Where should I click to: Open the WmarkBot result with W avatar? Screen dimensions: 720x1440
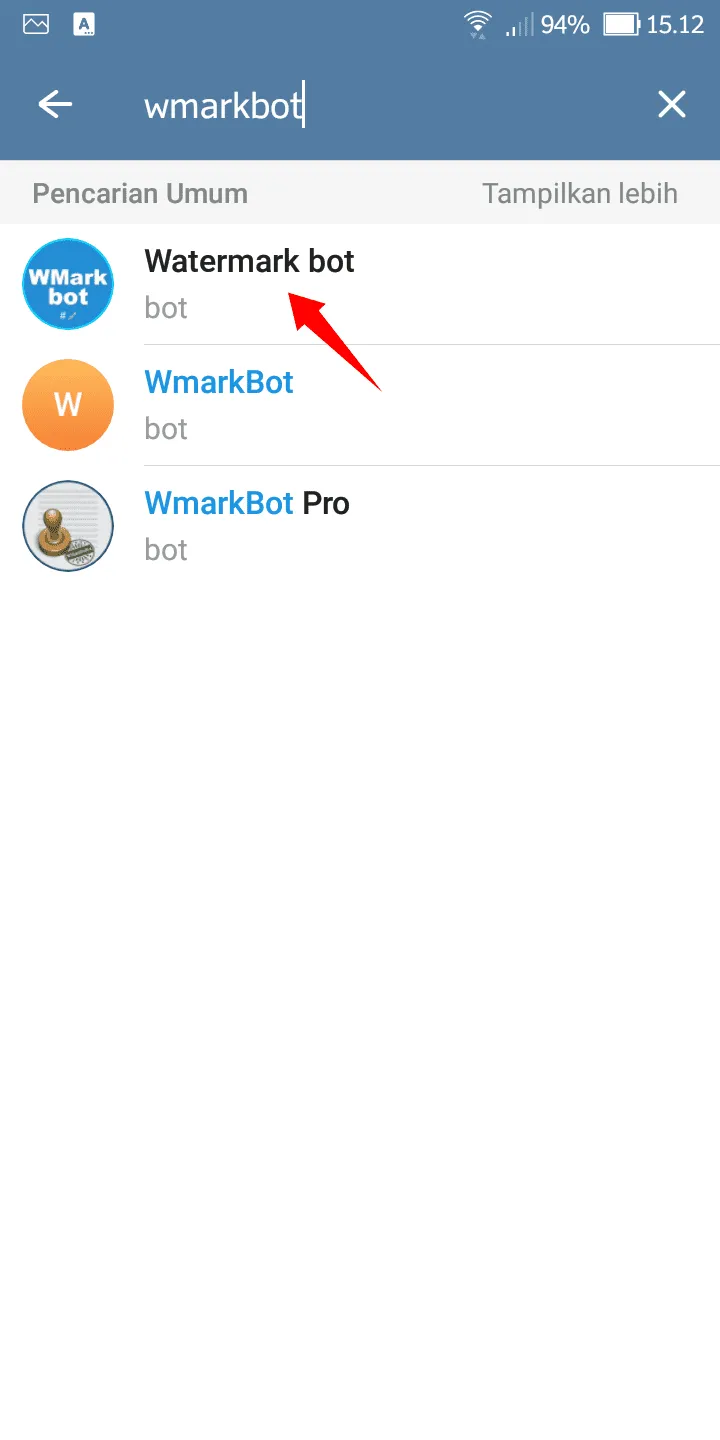click(x=360, y=405)
